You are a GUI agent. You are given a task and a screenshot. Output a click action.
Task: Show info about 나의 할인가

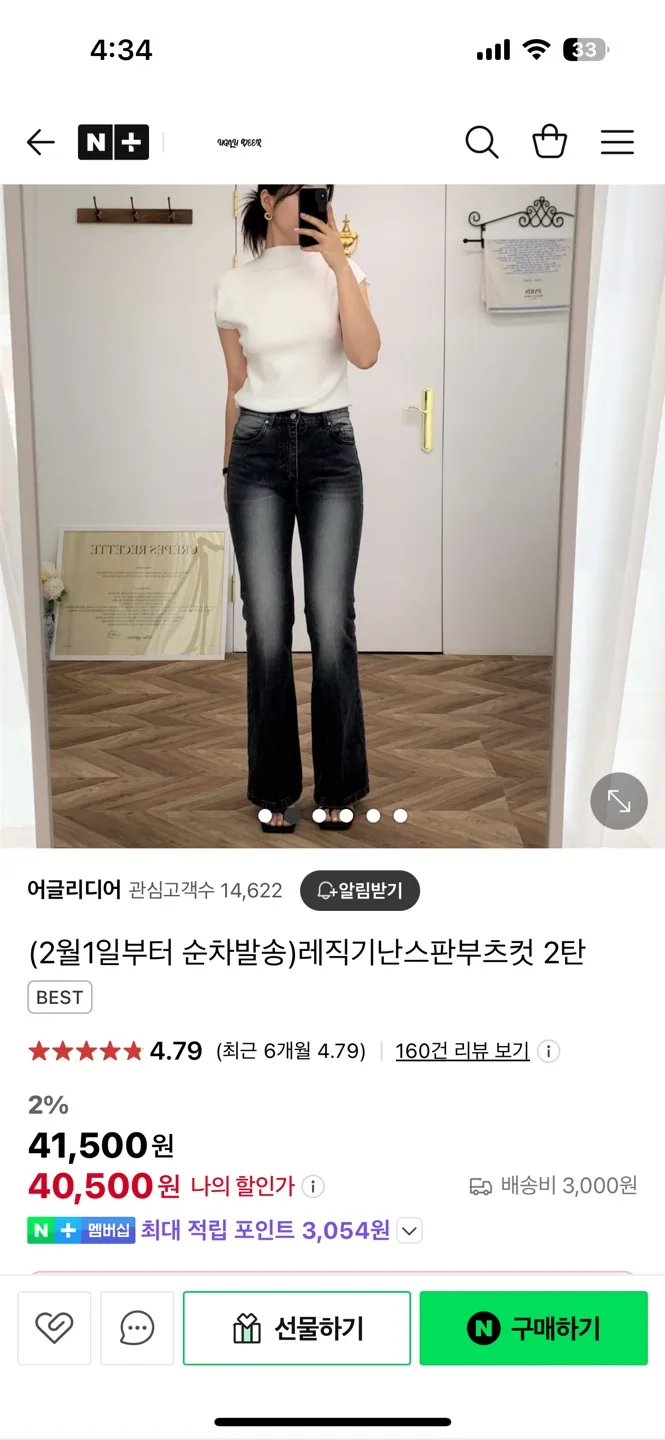(313, 1187)
